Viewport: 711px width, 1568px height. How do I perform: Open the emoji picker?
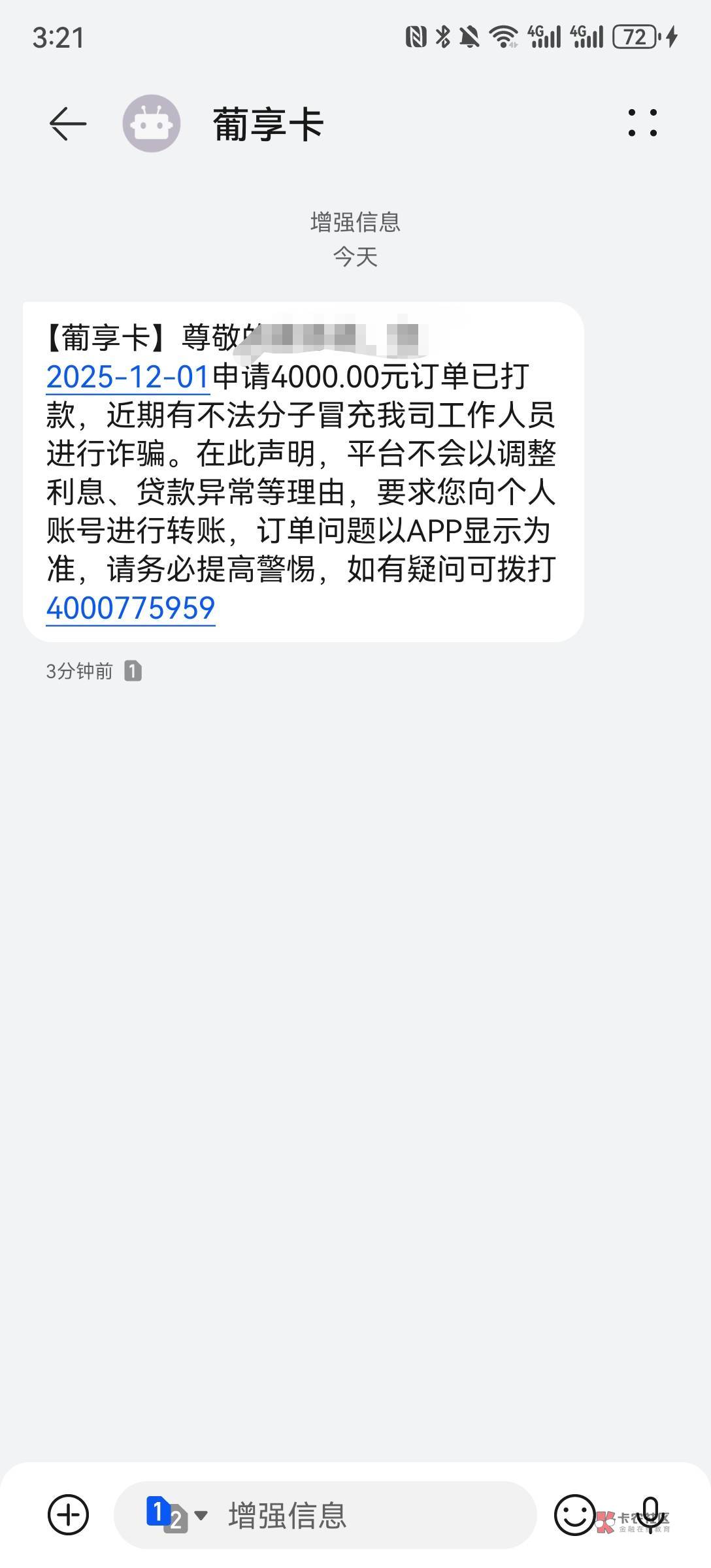pyautogui.click(x=574, y=1514)
